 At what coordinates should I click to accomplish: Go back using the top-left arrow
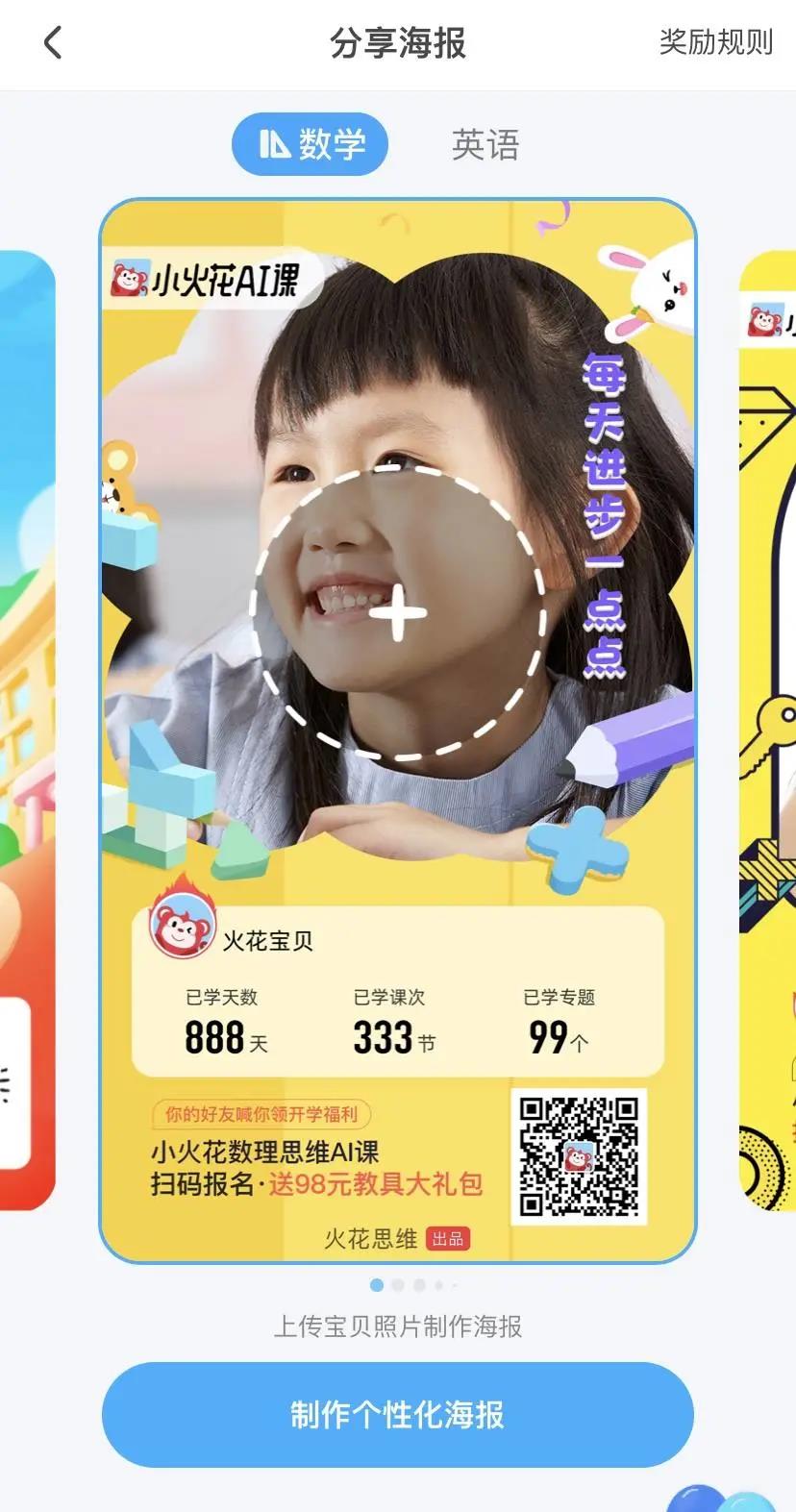(x=53, y=43)
